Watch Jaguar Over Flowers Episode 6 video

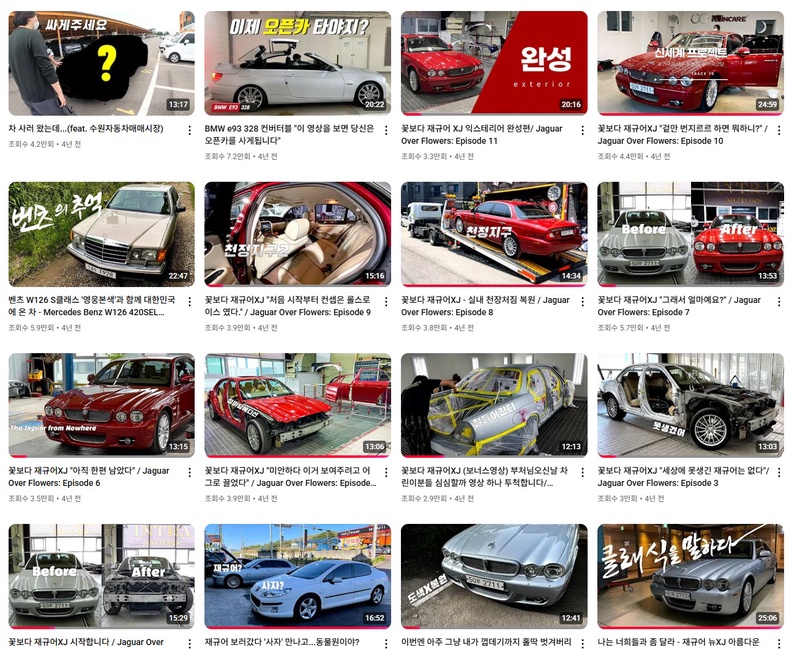tap(101, 405)
